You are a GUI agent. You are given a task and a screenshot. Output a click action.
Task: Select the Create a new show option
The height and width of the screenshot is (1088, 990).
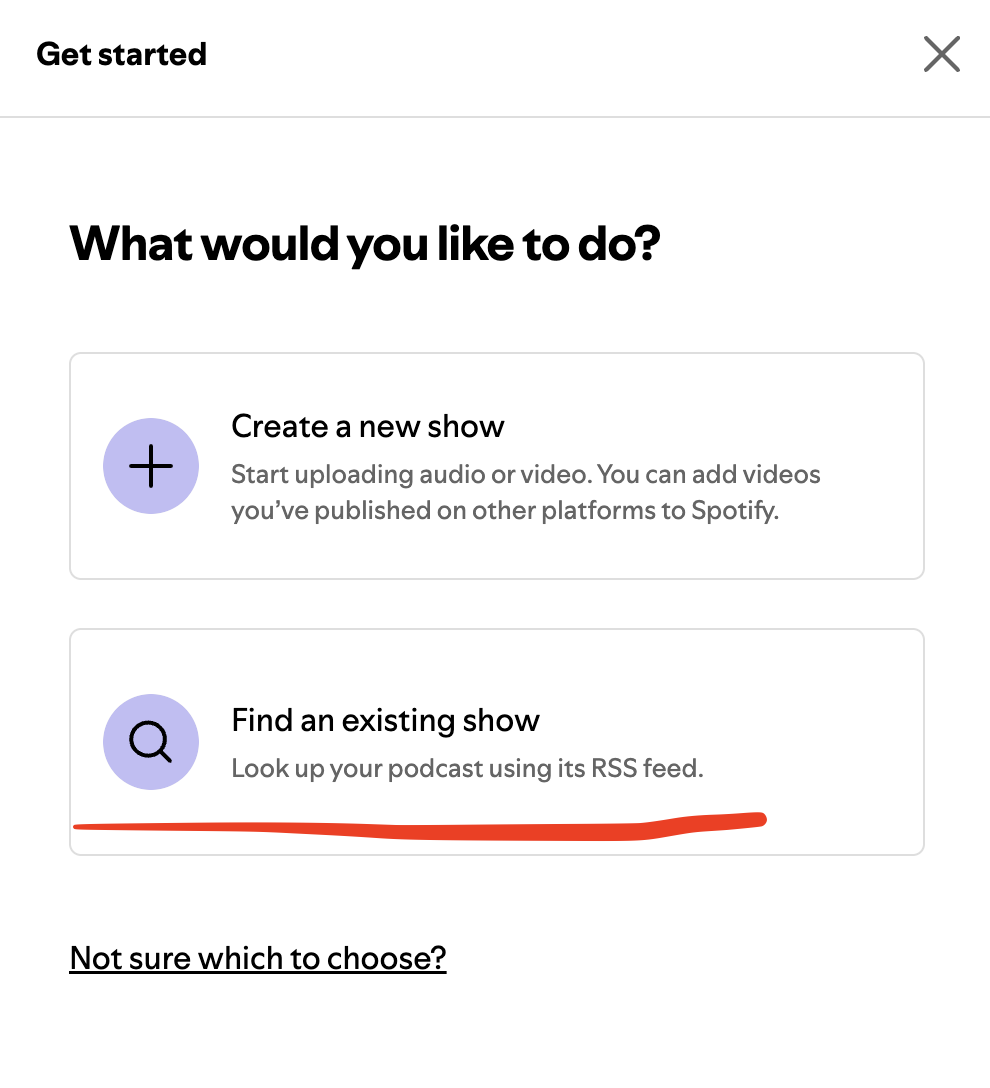point(495,465)
